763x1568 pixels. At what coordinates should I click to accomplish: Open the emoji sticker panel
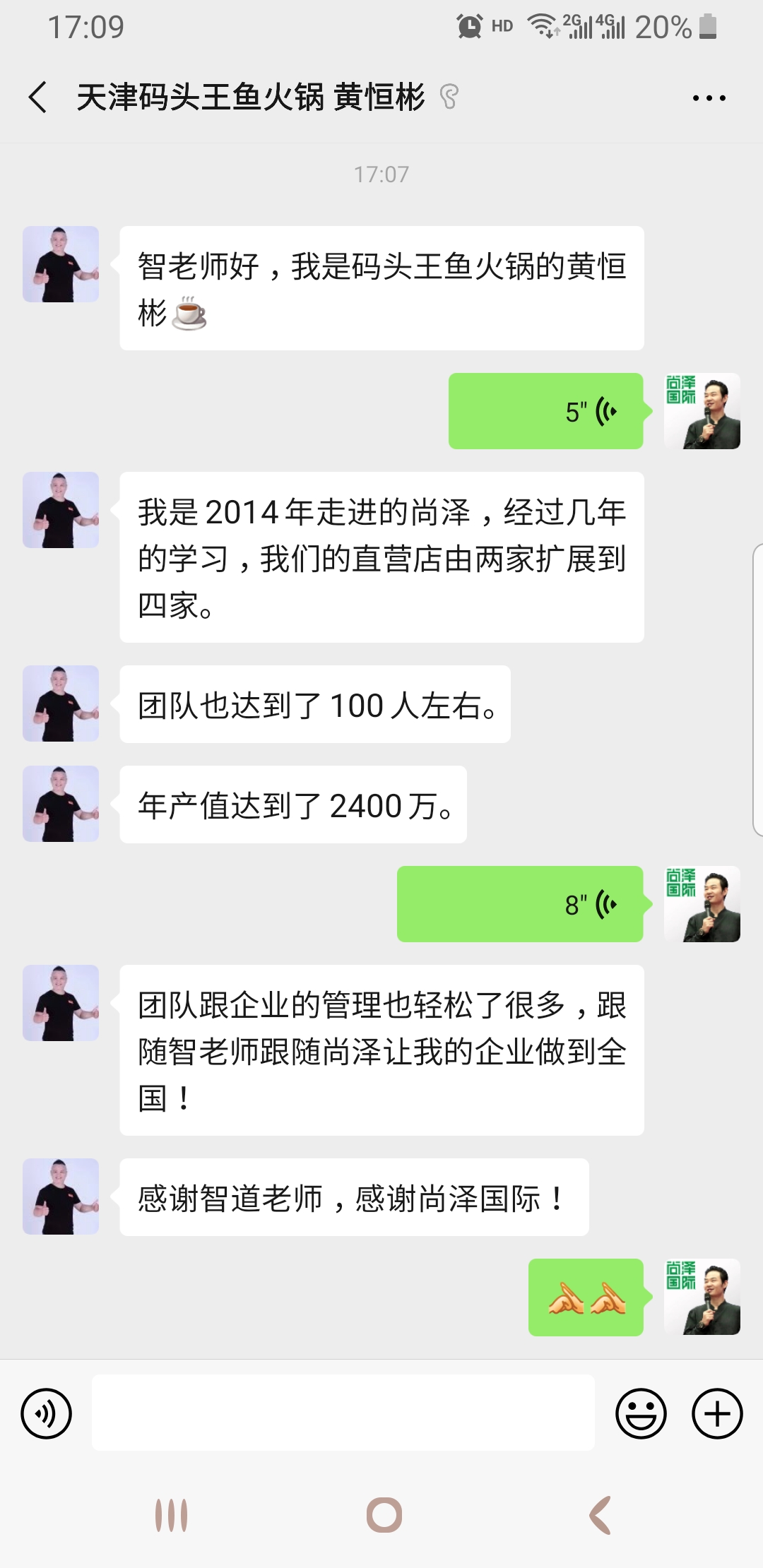click(641, 1413)
